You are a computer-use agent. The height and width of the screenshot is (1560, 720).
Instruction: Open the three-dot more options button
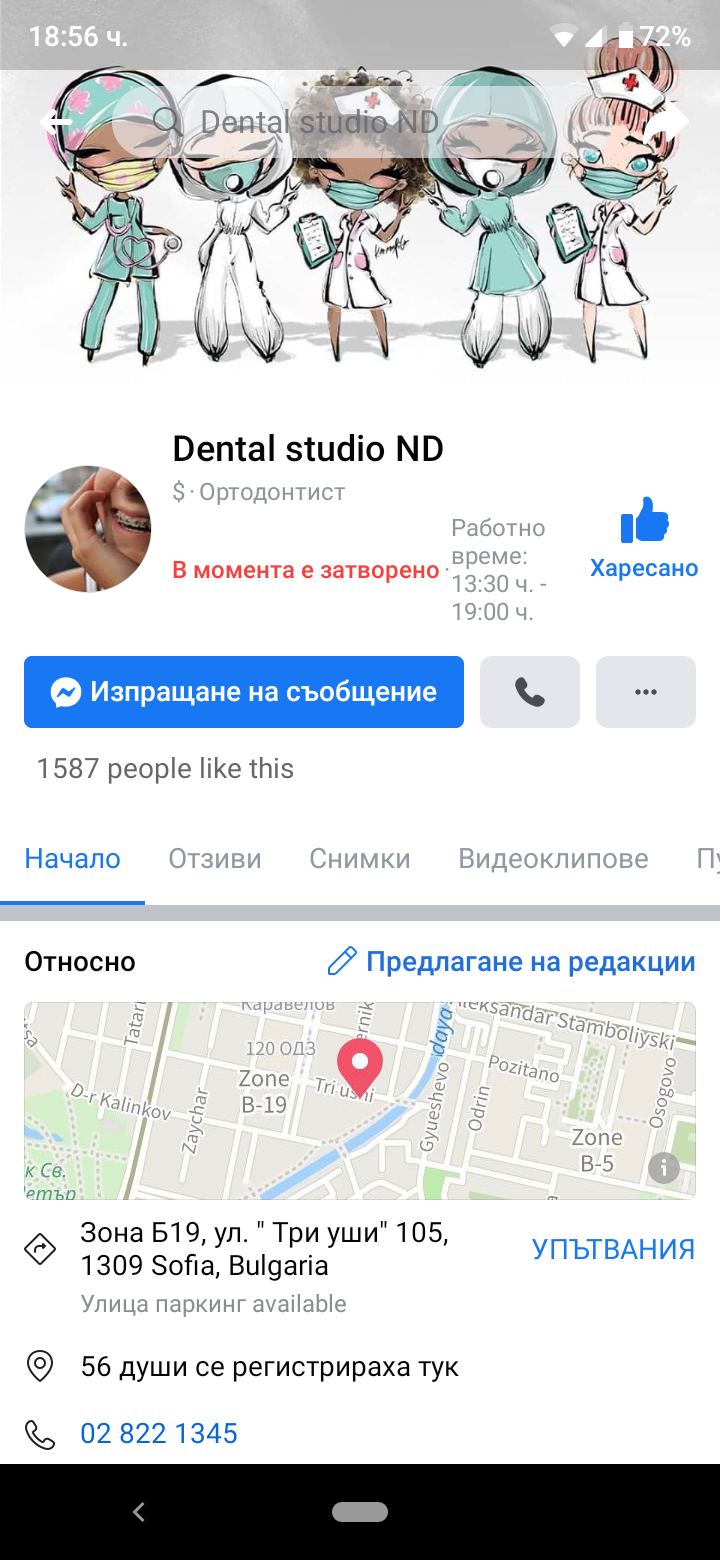coord(646,692)
